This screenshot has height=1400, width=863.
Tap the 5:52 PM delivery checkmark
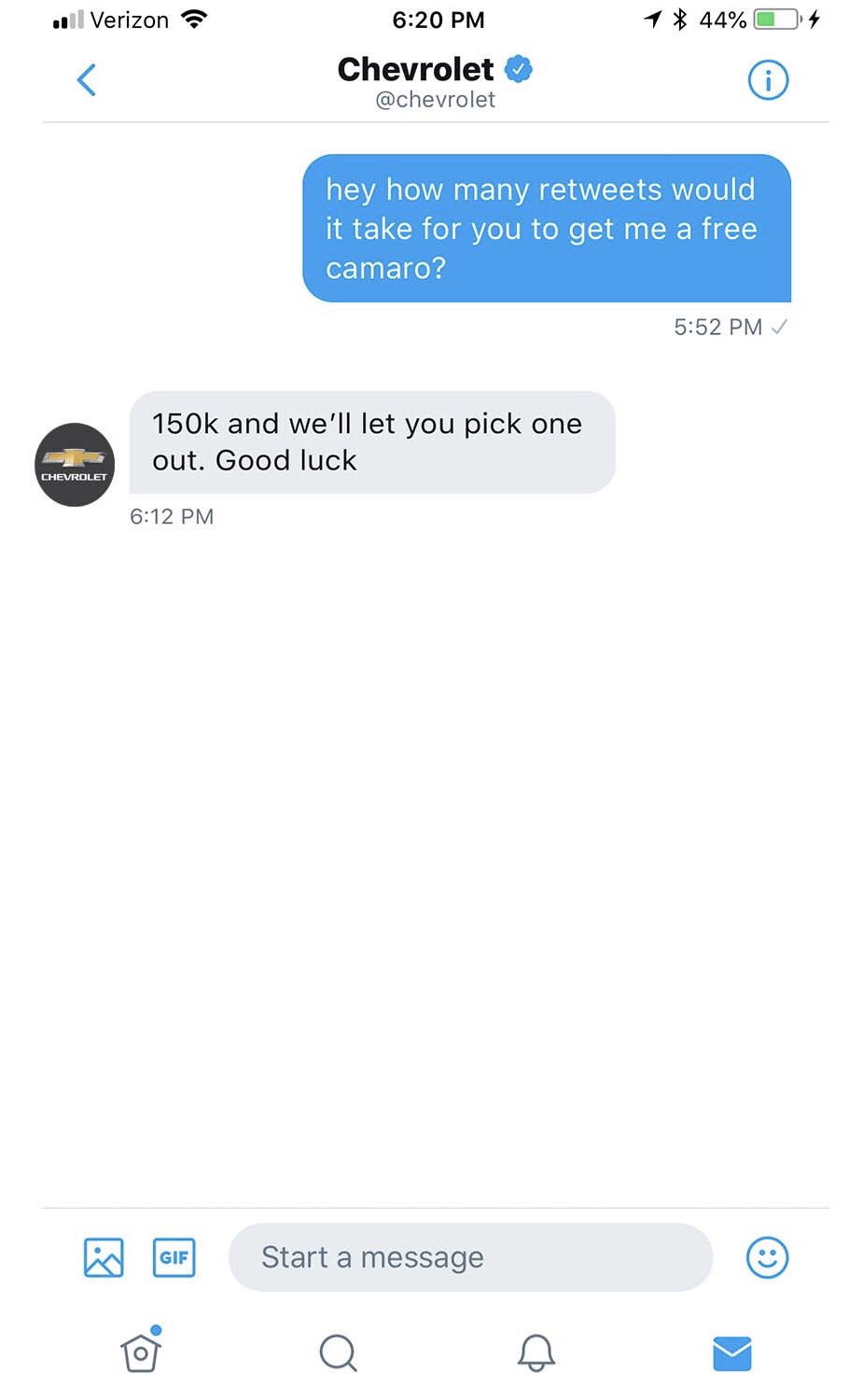coord(783,327)
